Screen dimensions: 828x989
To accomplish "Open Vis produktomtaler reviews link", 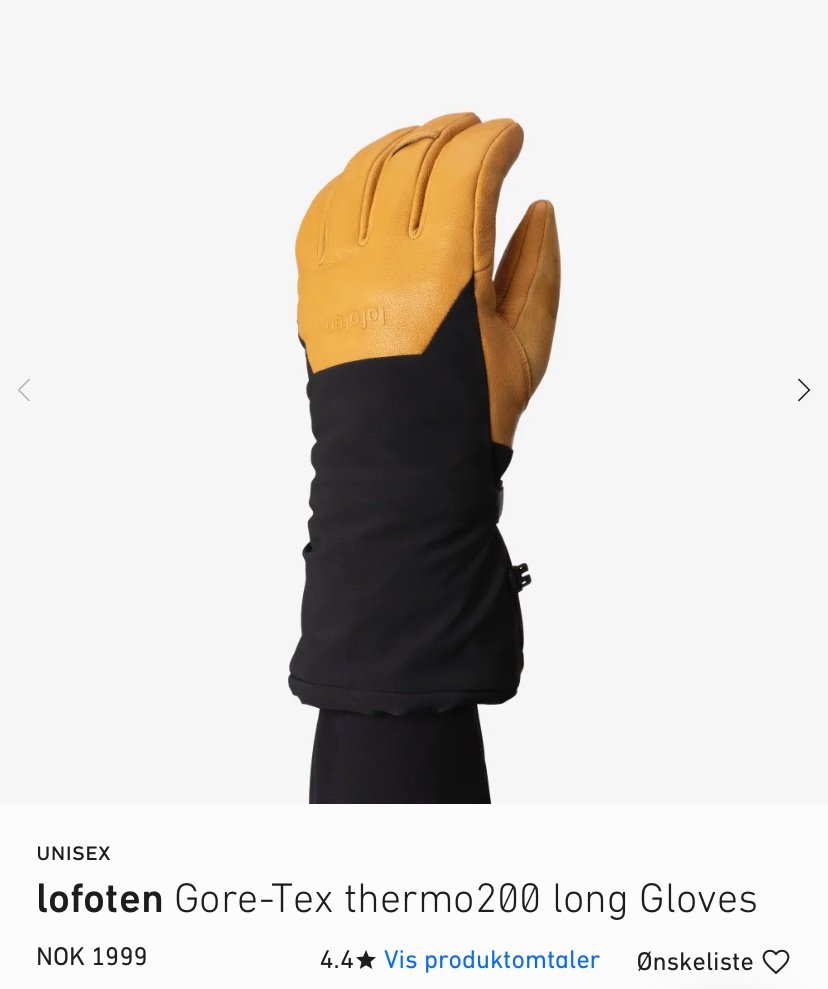I will 491,960.
